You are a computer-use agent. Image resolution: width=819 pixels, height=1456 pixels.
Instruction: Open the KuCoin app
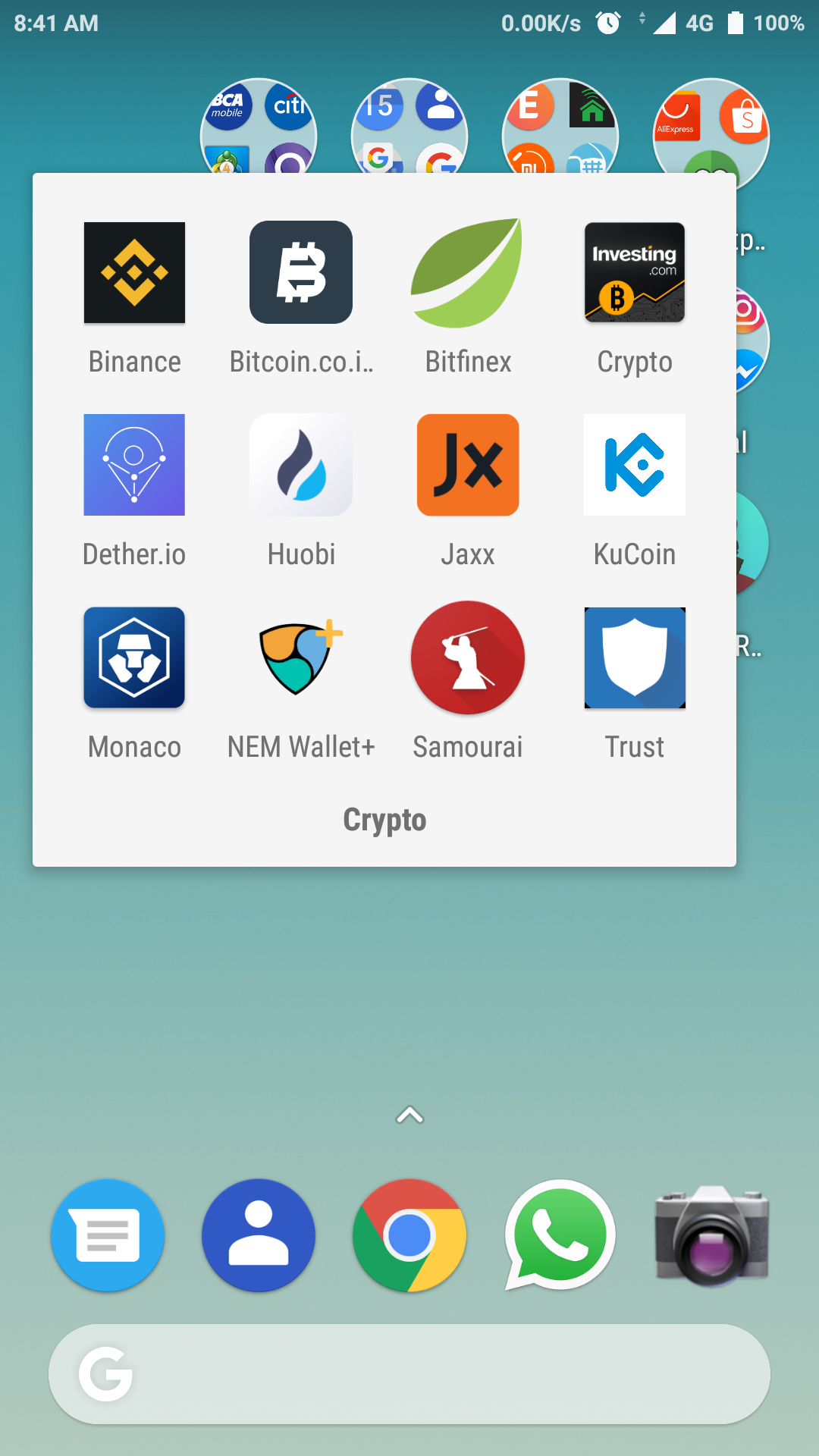point(635,465)
